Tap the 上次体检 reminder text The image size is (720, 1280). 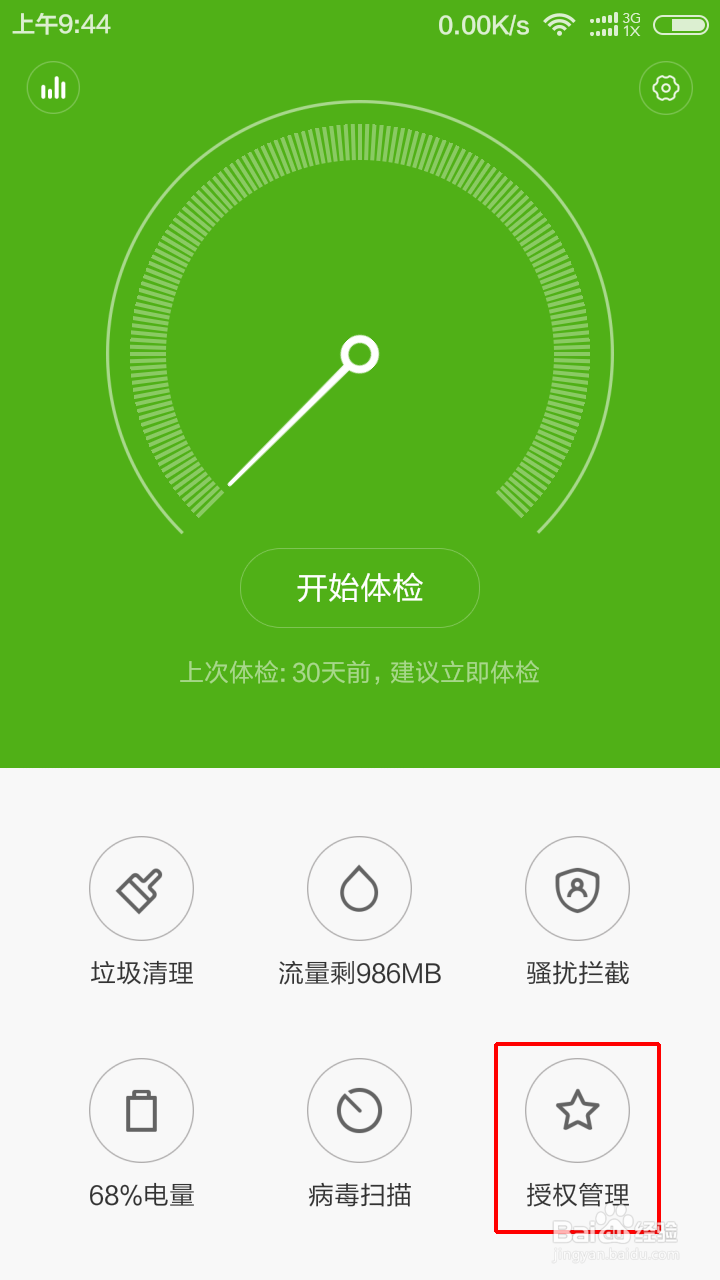360,672
